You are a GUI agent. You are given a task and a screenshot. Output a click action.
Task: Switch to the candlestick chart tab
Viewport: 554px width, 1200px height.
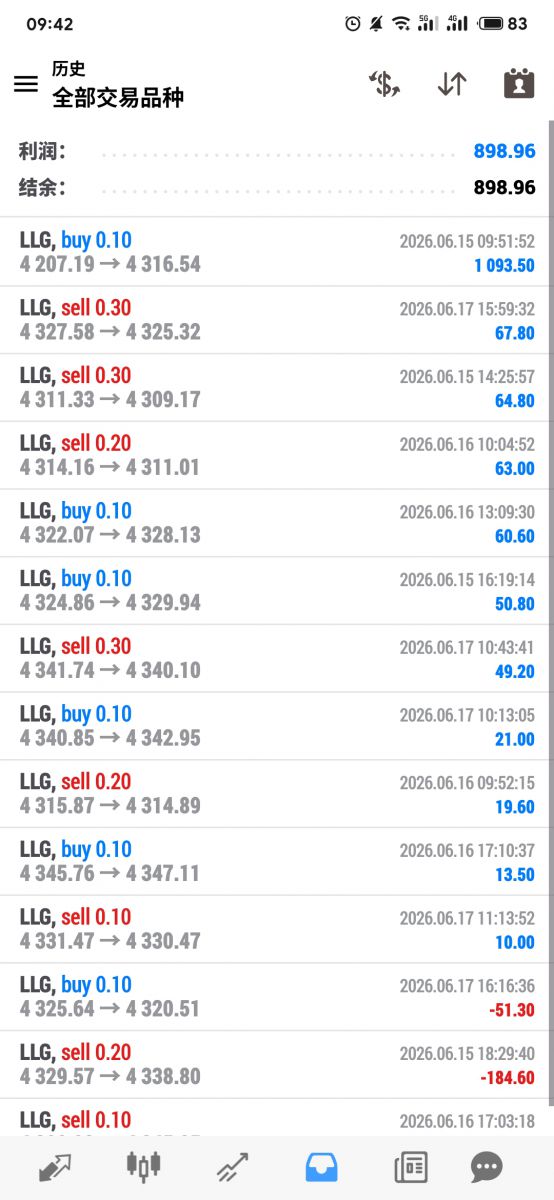[x=143, y=1166]
